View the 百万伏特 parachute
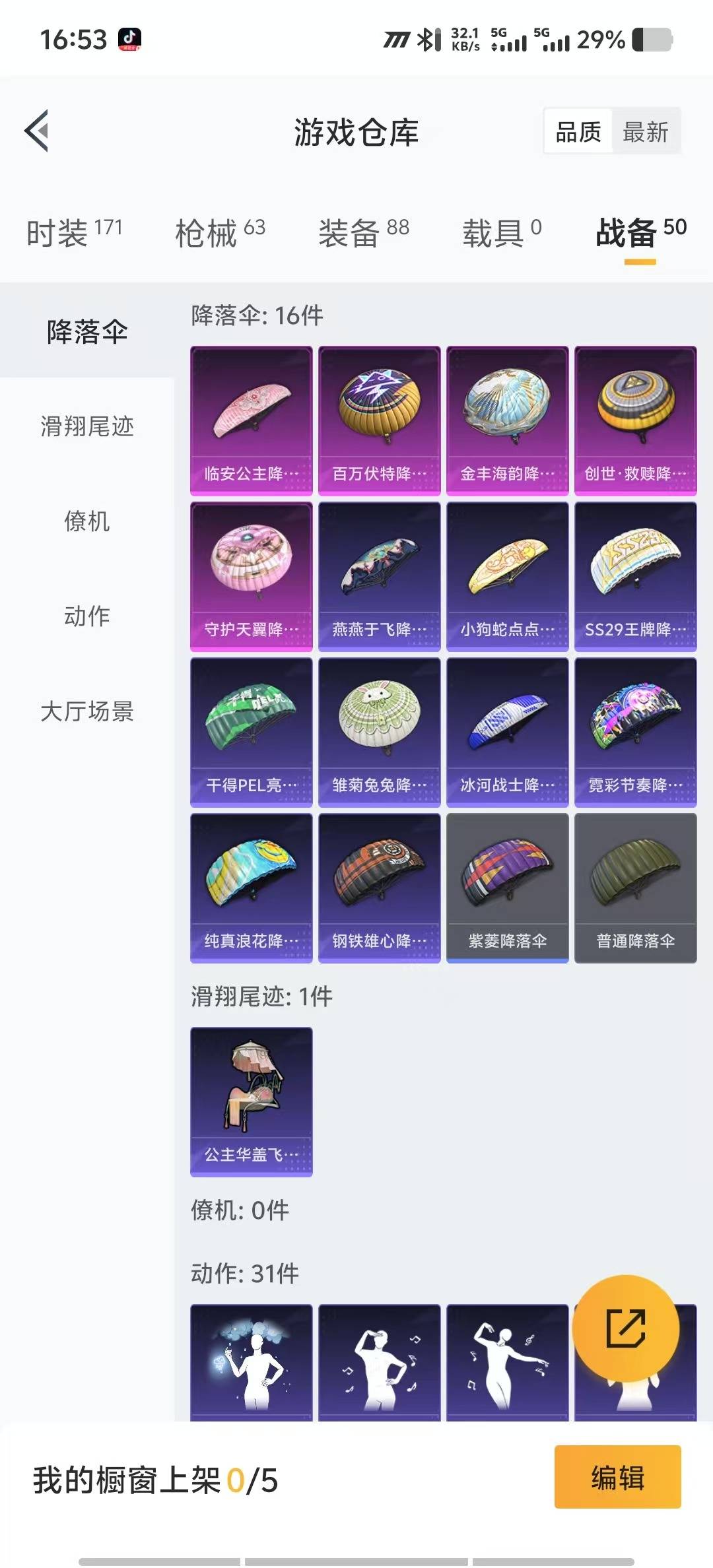The width and height of the screenshot is (713, 1568). 379,420
